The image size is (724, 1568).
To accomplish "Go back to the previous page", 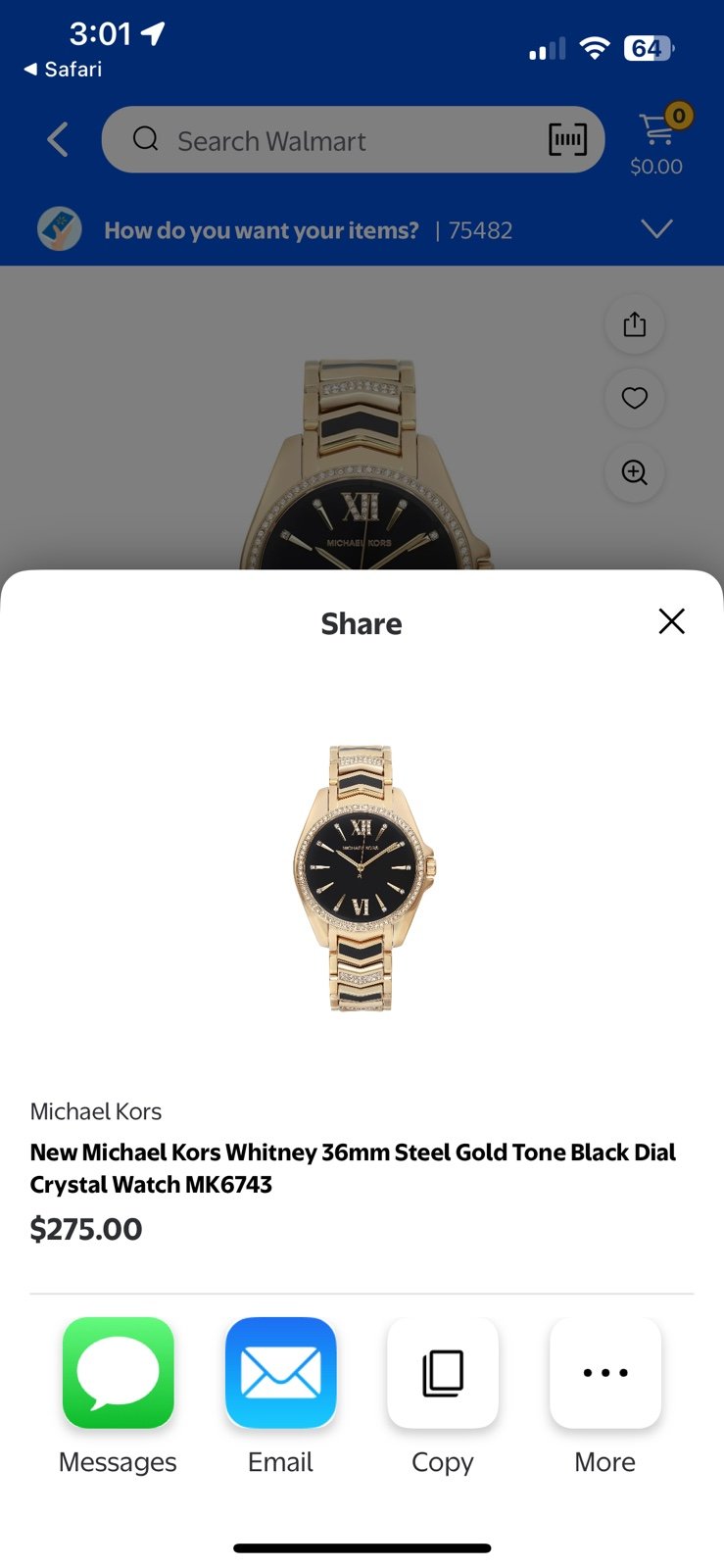I will (x=58, y=140).
